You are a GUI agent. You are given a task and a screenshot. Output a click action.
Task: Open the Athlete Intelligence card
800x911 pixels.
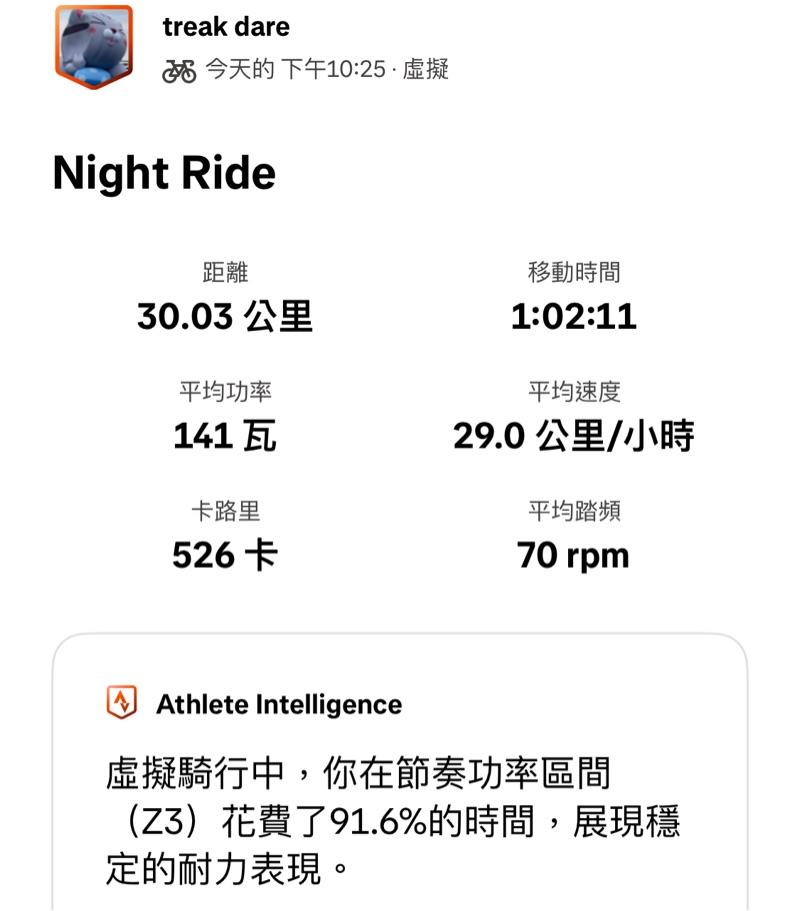(400, 770)
